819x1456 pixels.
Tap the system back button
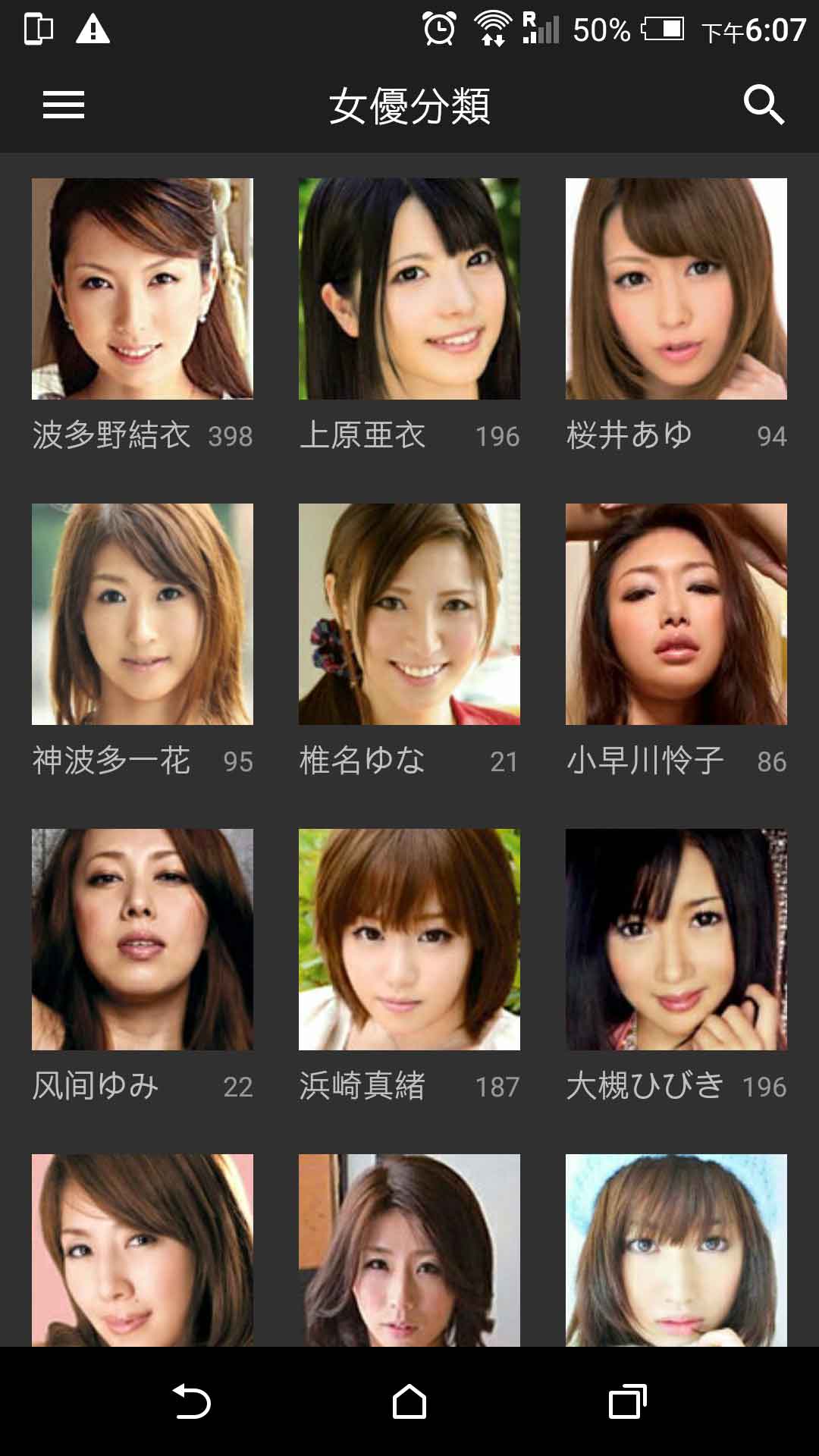191,1401
